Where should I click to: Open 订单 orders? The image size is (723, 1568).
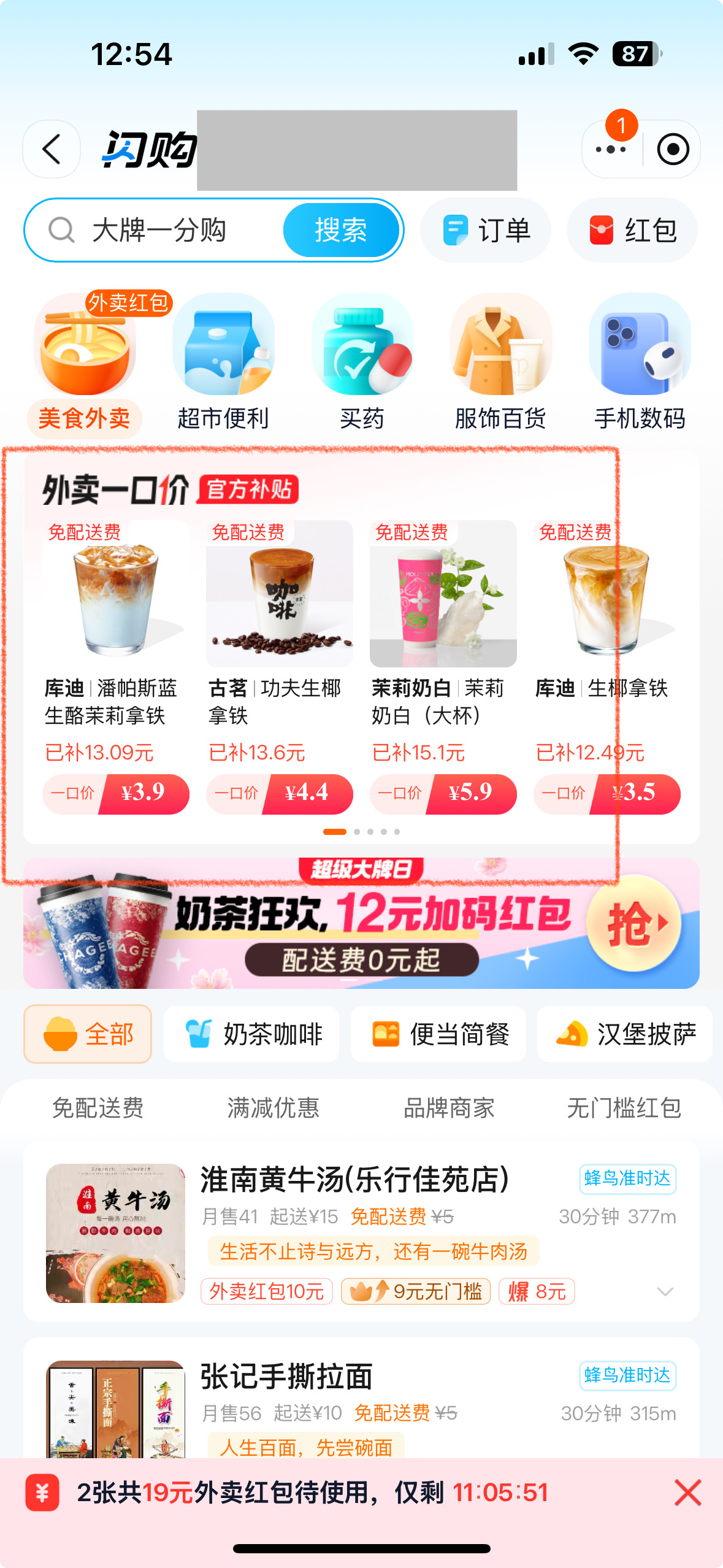(x=486, y=231)
